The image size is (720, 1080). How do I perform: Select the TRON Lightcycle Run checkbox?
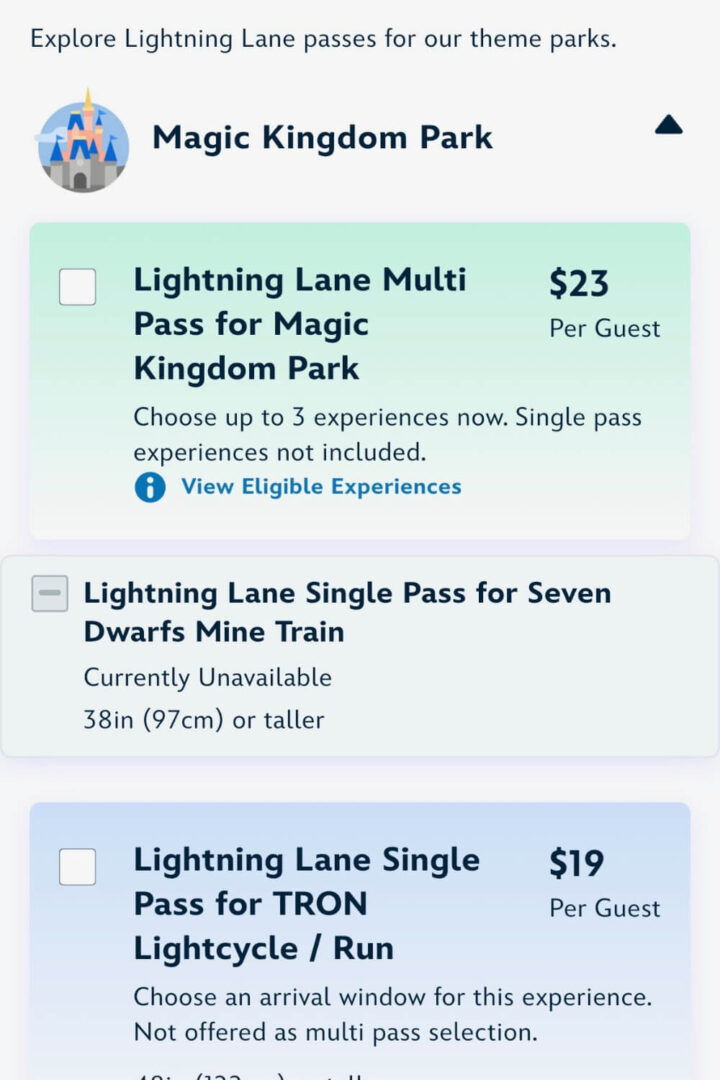[77, 868]
